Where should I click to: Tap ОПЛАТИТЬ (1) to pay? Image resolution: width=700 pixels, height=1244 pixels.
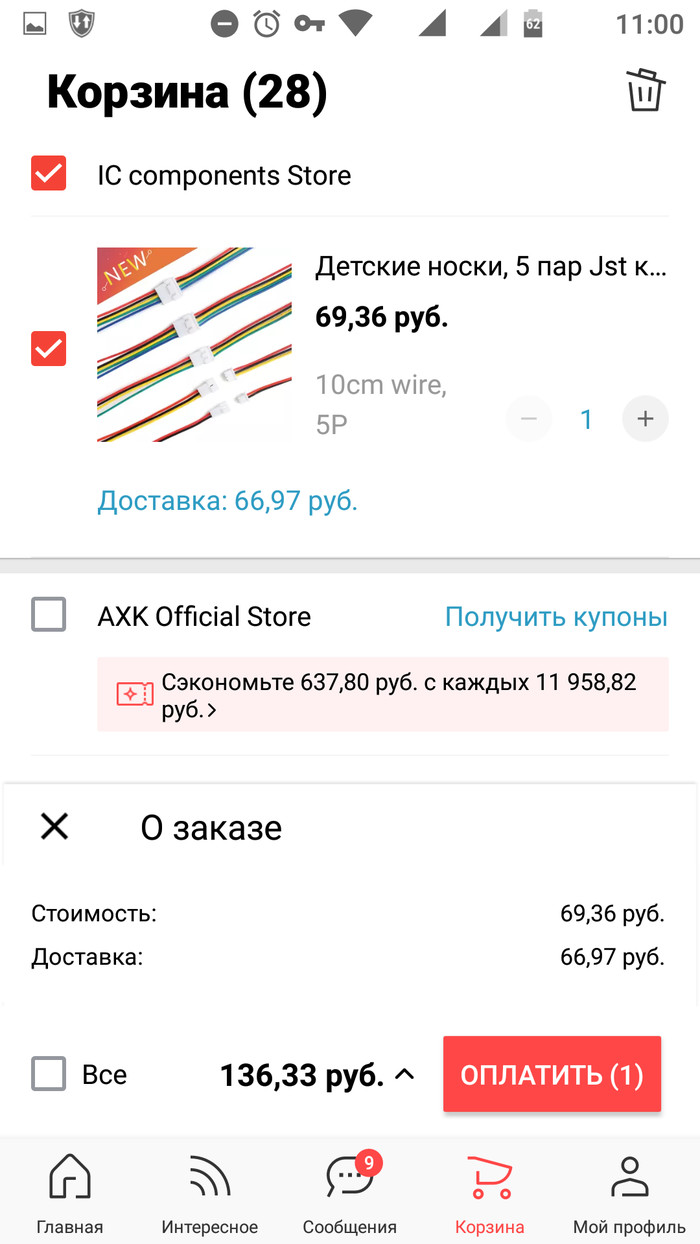pyautogui.click(x=552, y=1074)
